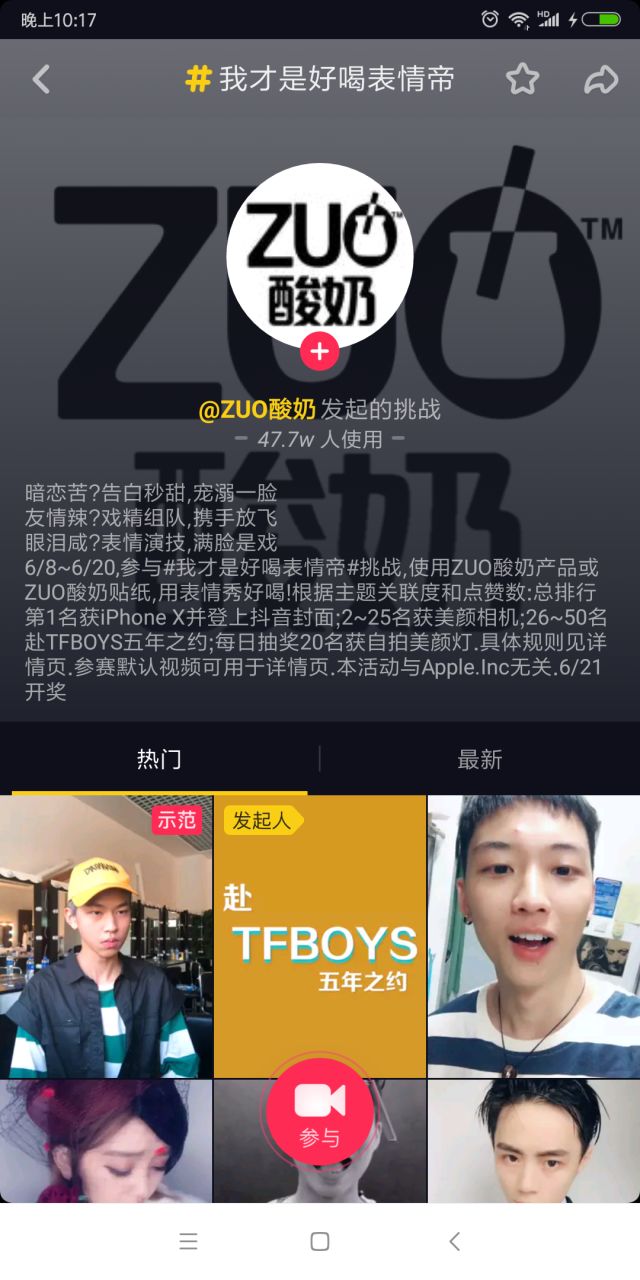Share this challenge page
The height and width of the screenshot is (1280, 640).
pos(601,79)
